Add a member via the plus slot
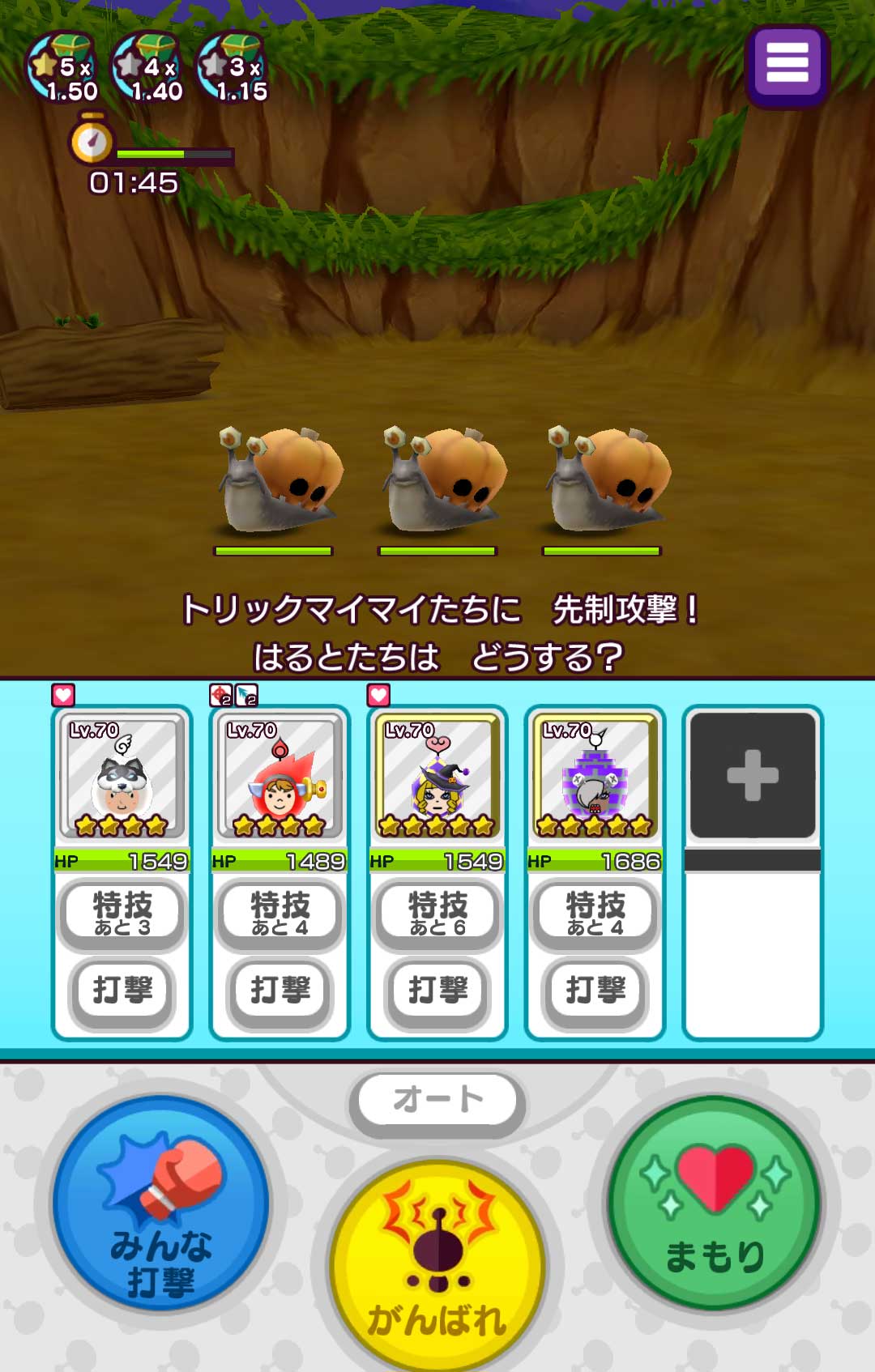The image size is (875, 1372). tap(753, 775)
